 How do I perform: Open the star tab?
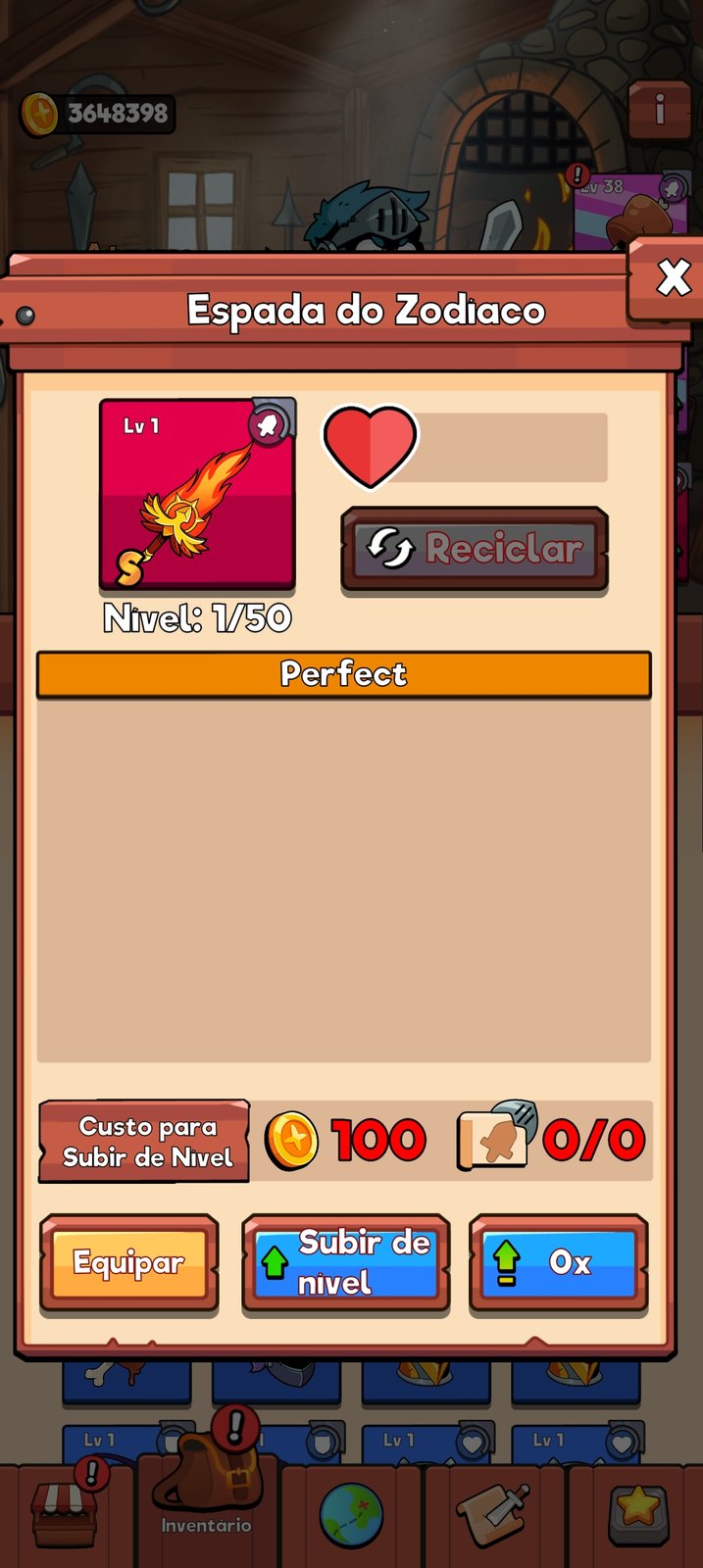coord(636,1513)
